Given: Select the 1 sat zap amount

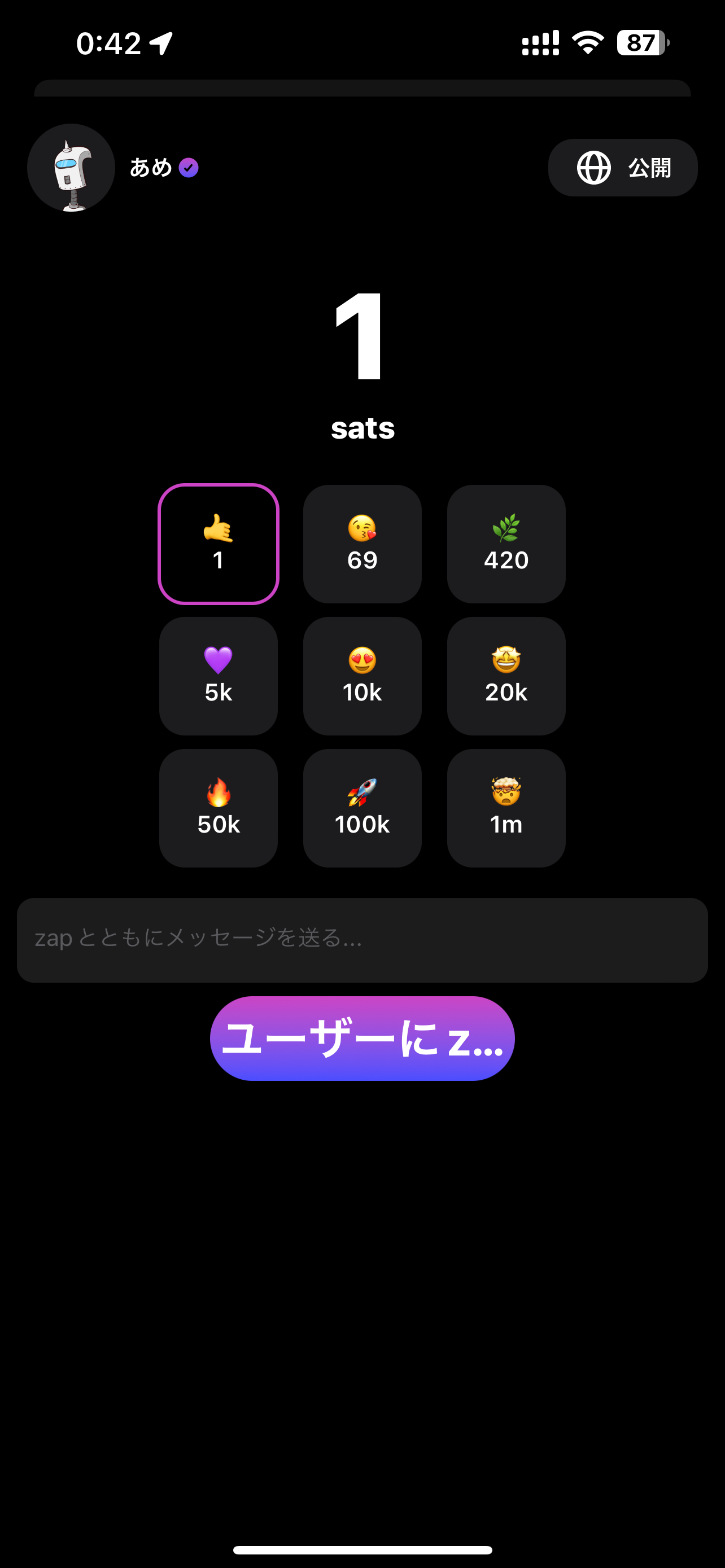Looking at the screenshot, I should tap(219, 544).
